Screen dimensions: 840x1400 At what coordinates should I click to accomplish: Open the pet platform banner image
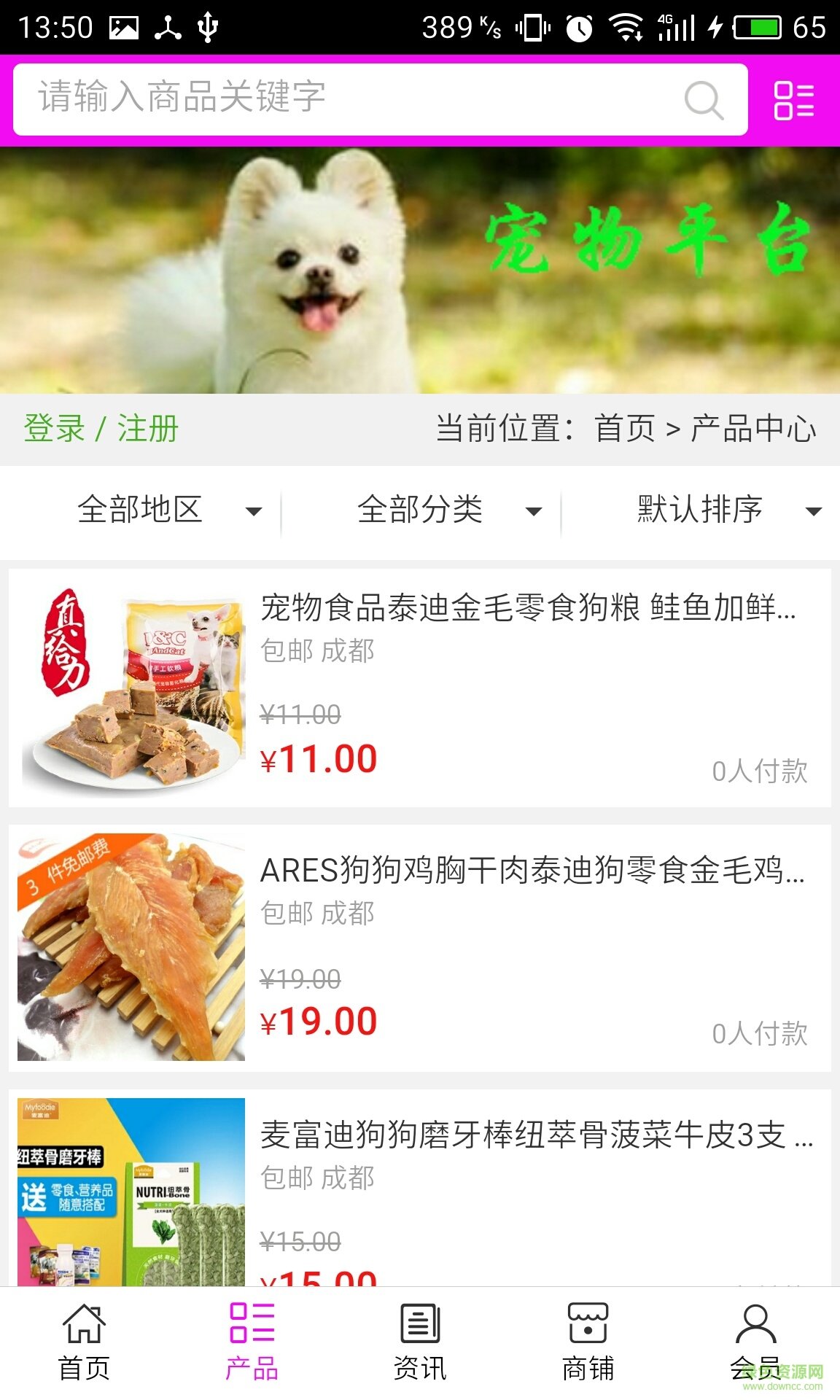(420, 270)
